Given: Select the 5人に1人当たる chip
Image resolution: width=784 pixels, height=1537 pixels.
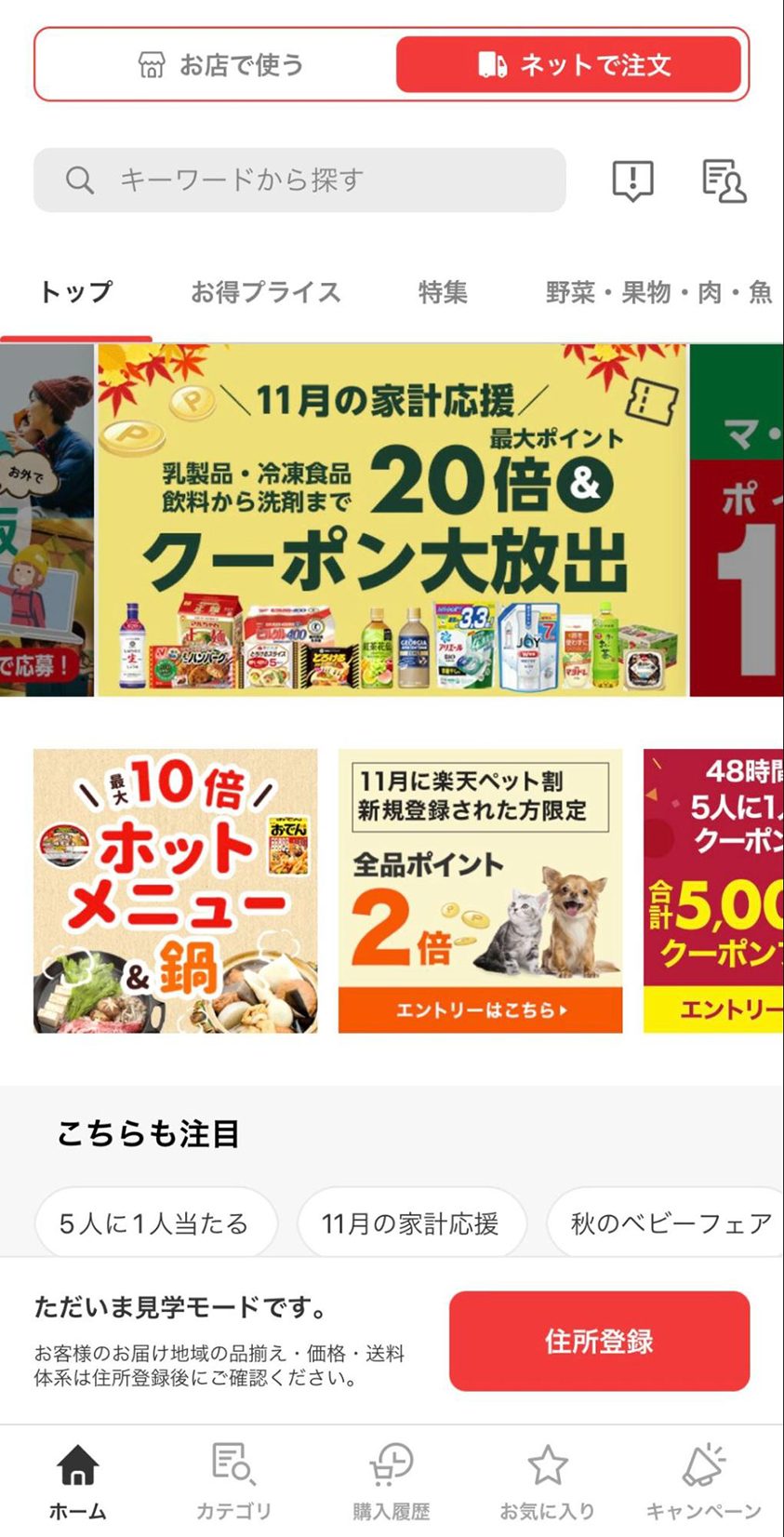Looking at the screenshot, I should (x=154, y=1223).
